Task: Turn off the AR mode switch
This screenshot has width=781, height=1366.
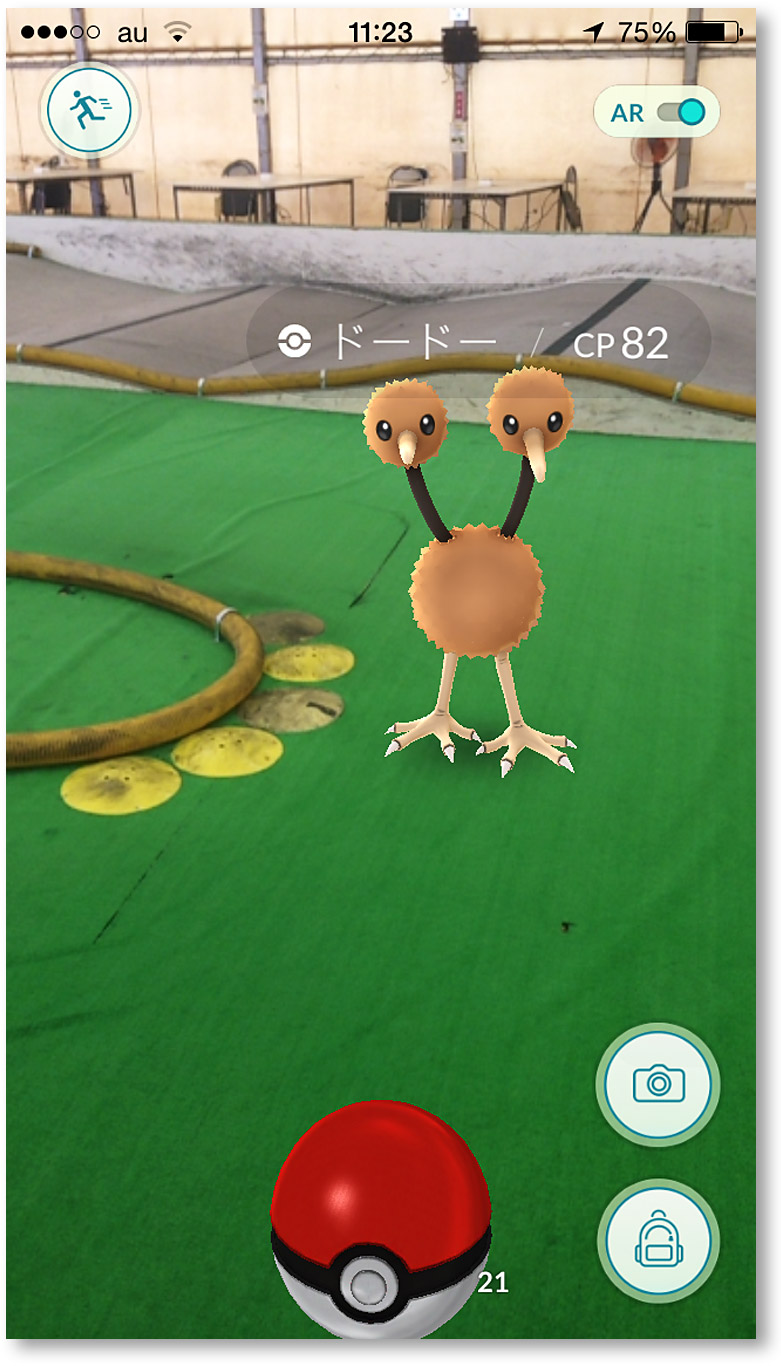Action: 680,112
